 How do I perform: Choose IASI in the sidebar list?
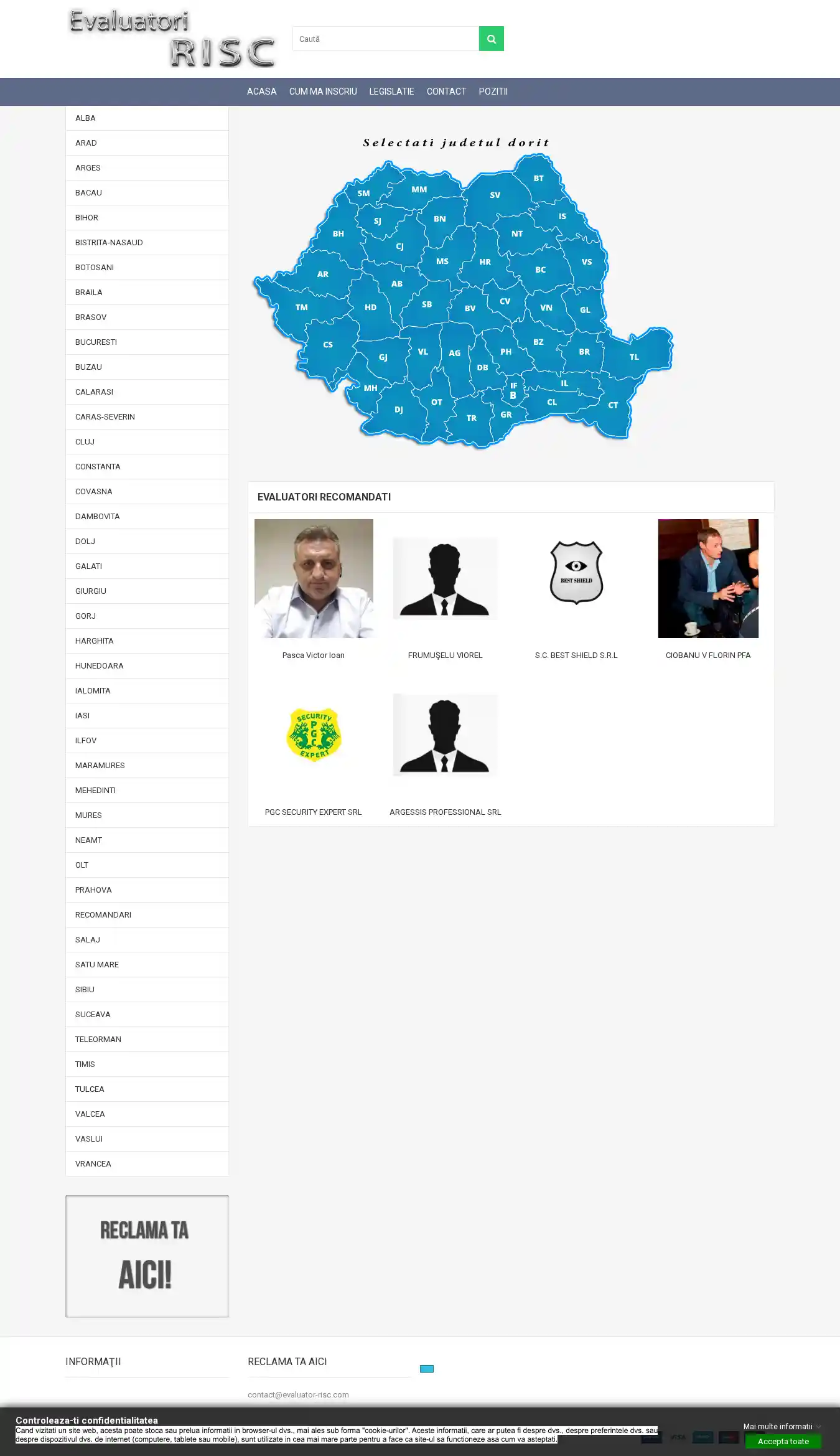[147, 716]
